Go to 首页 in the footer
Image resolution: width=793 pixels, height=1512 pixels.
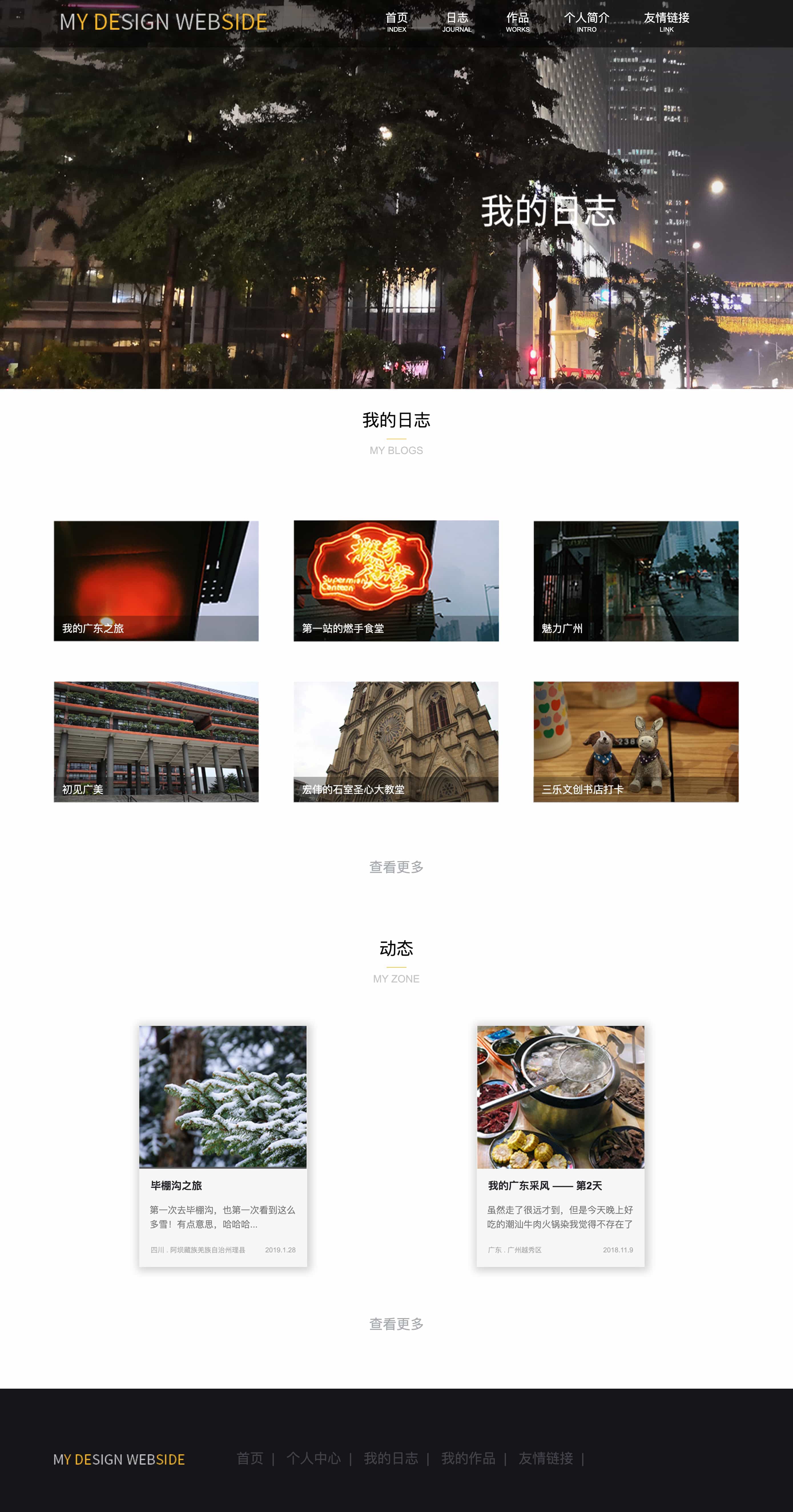[250, 1459]
